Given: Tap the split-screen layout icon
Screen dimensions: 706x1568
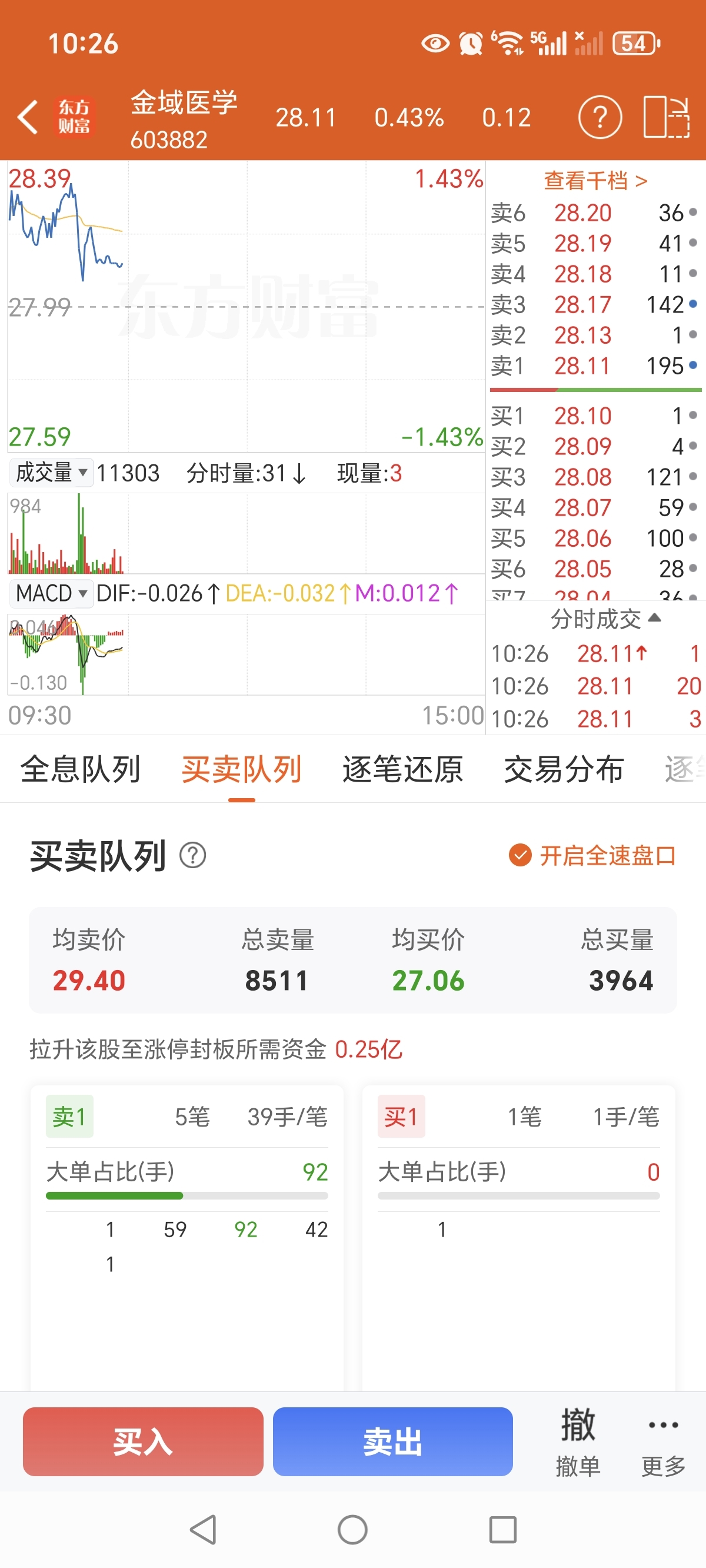Looking at the screenshot, I should click(x=666, y=117).
